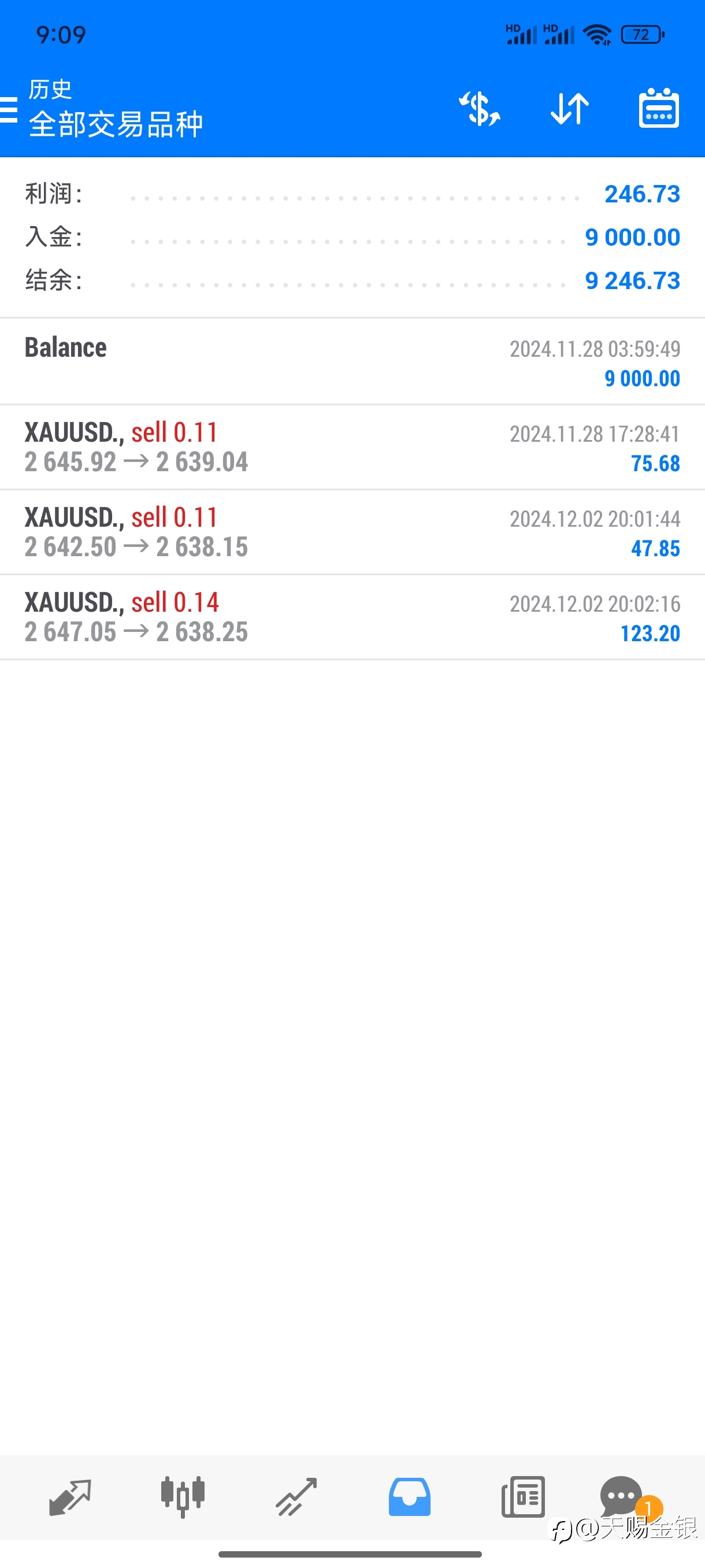Open the Balance 9 000.00 deposit entry

click(352, 361)
